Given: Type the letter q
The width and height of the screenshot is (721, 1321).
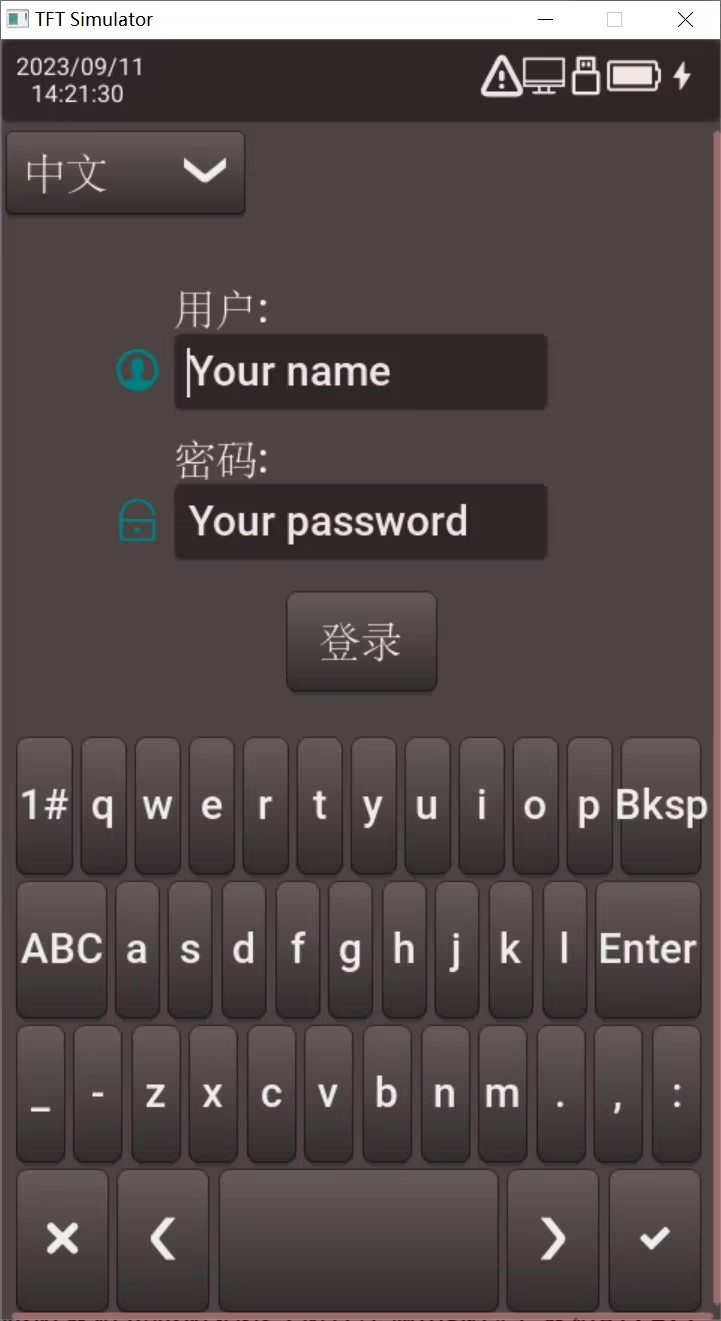Looking at the screenshot, I should [103, 806].
